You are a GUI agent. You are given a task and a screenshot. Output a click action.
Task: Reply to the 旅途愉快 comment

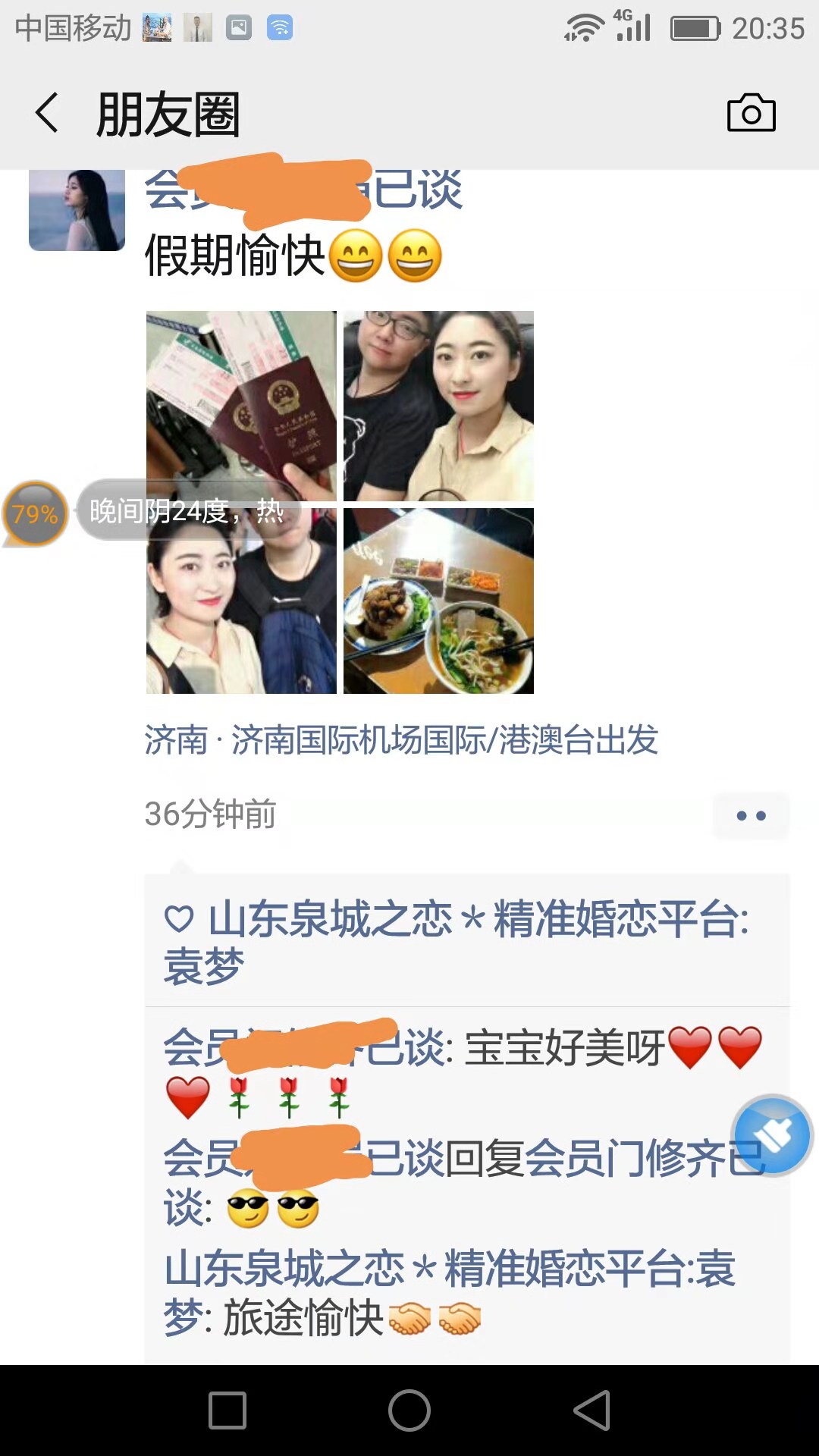[303, 1318]
